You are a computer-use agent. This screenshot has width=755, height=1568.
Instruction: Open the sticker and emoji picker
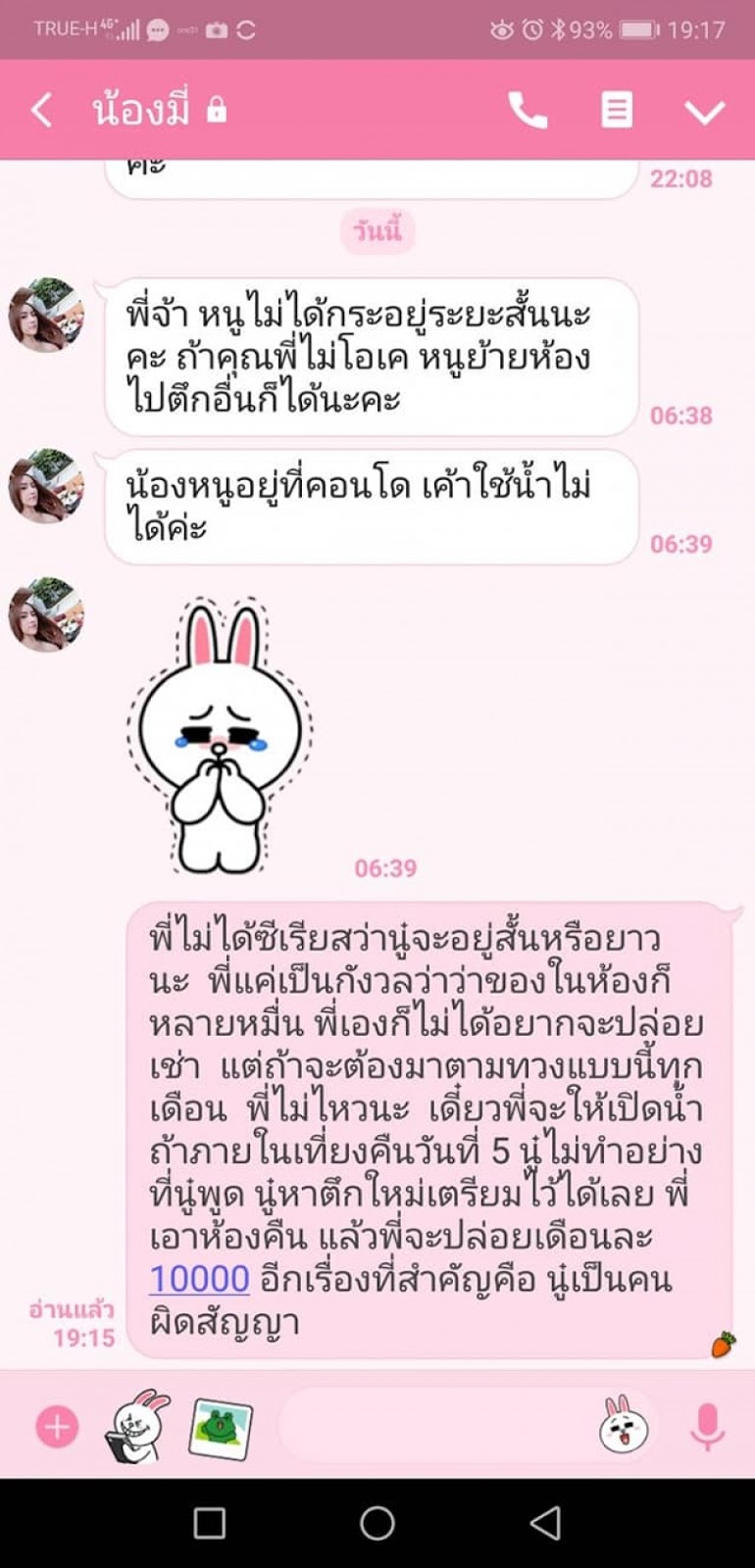(624, 1426)
